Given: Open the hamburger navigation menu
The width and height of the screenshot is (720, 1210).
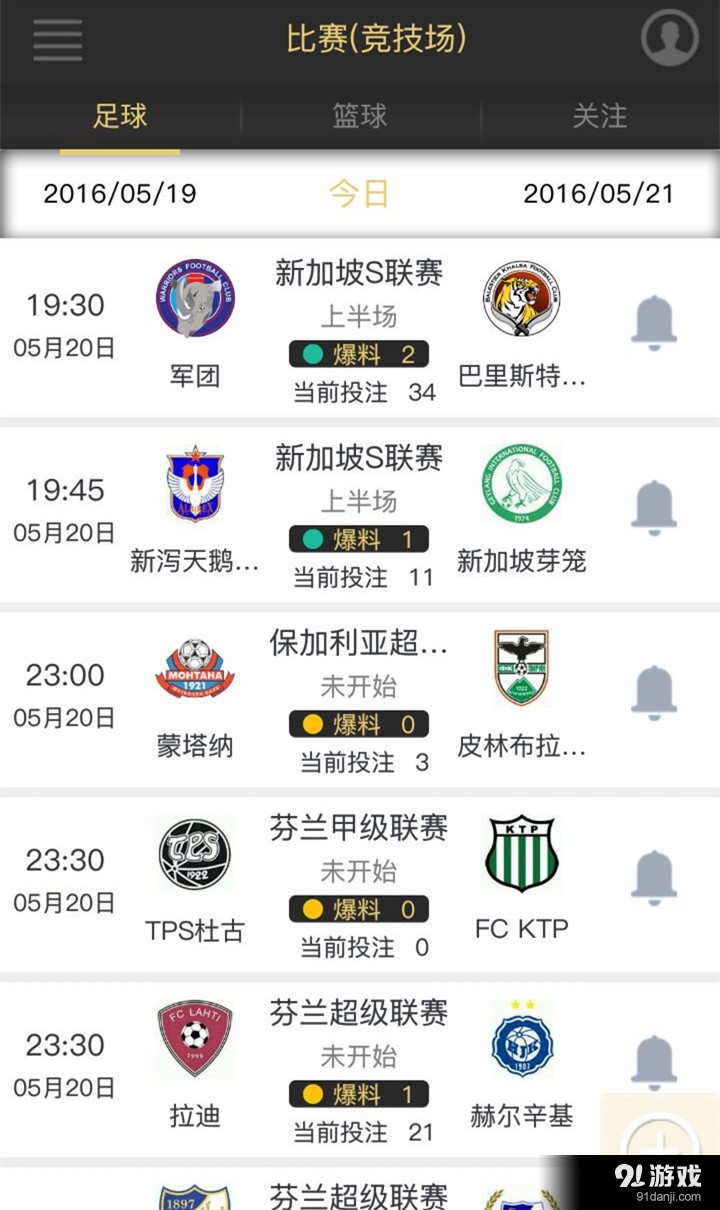Looking at the screenshot, I should [x=57, y=40].
